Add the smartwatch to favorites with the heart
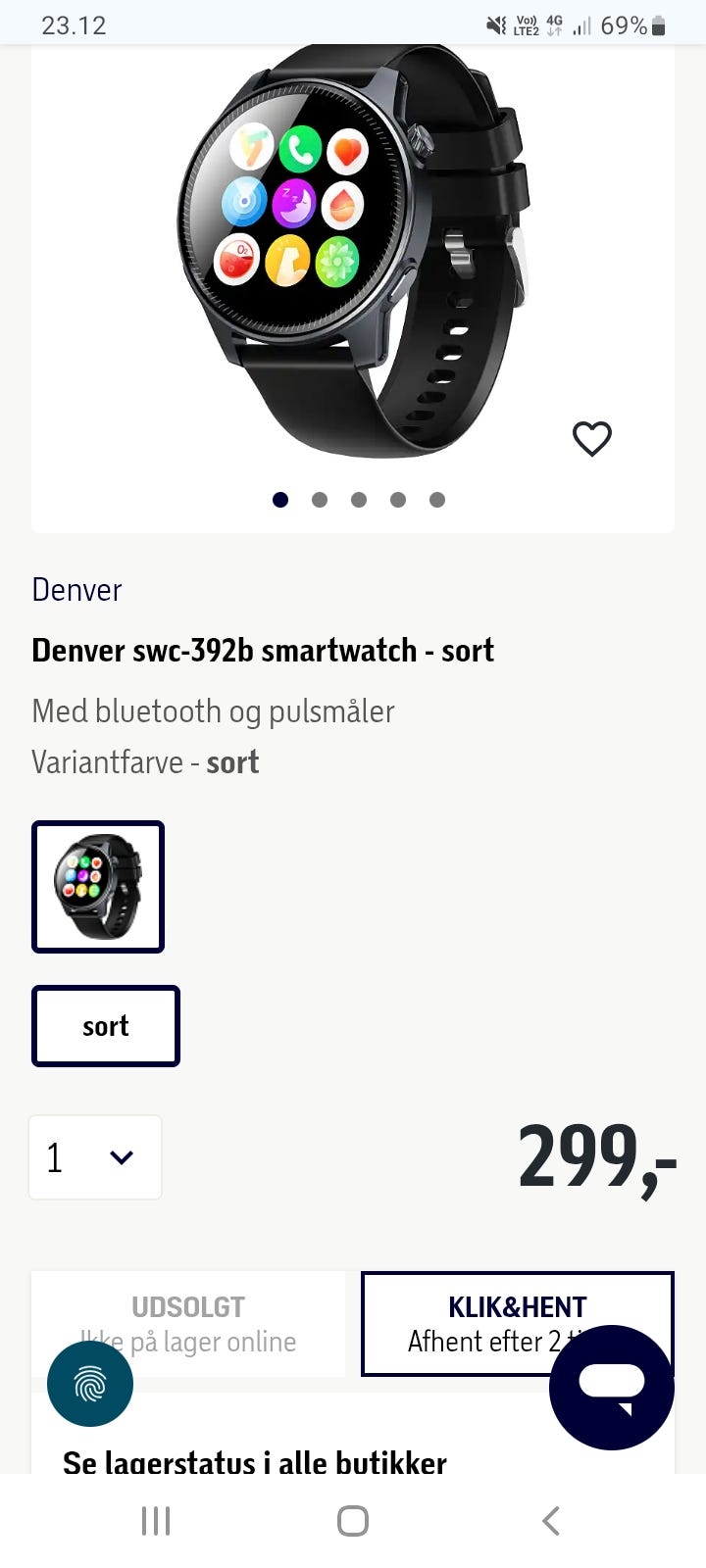706x1568 pixels. pyautogui.click(x=592, y=438)
